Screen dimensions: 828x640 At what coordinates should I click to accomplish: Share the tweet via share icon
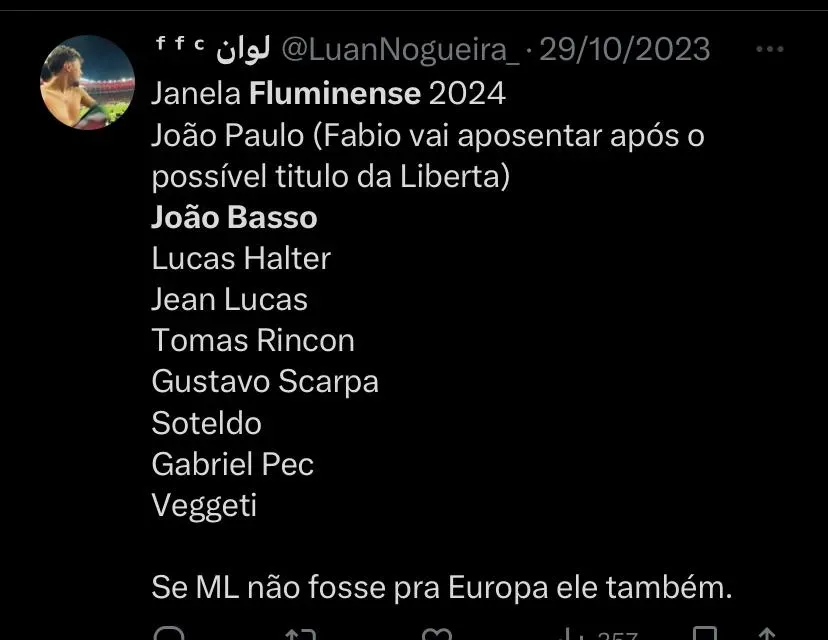pyautogui.click(x=768, y=634)
